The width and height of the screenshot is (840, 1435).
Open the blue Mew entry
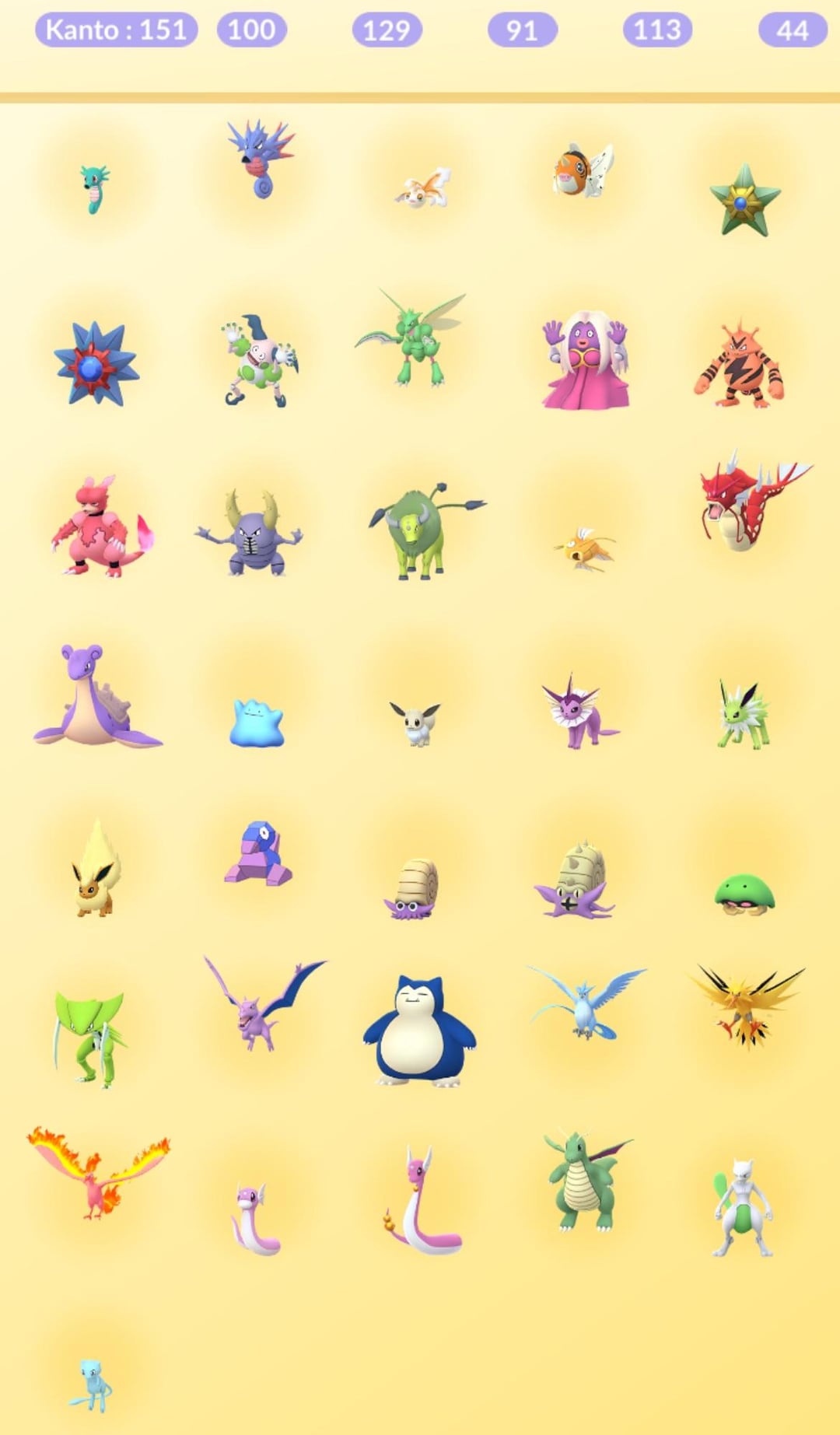[x=92, y=1384]
